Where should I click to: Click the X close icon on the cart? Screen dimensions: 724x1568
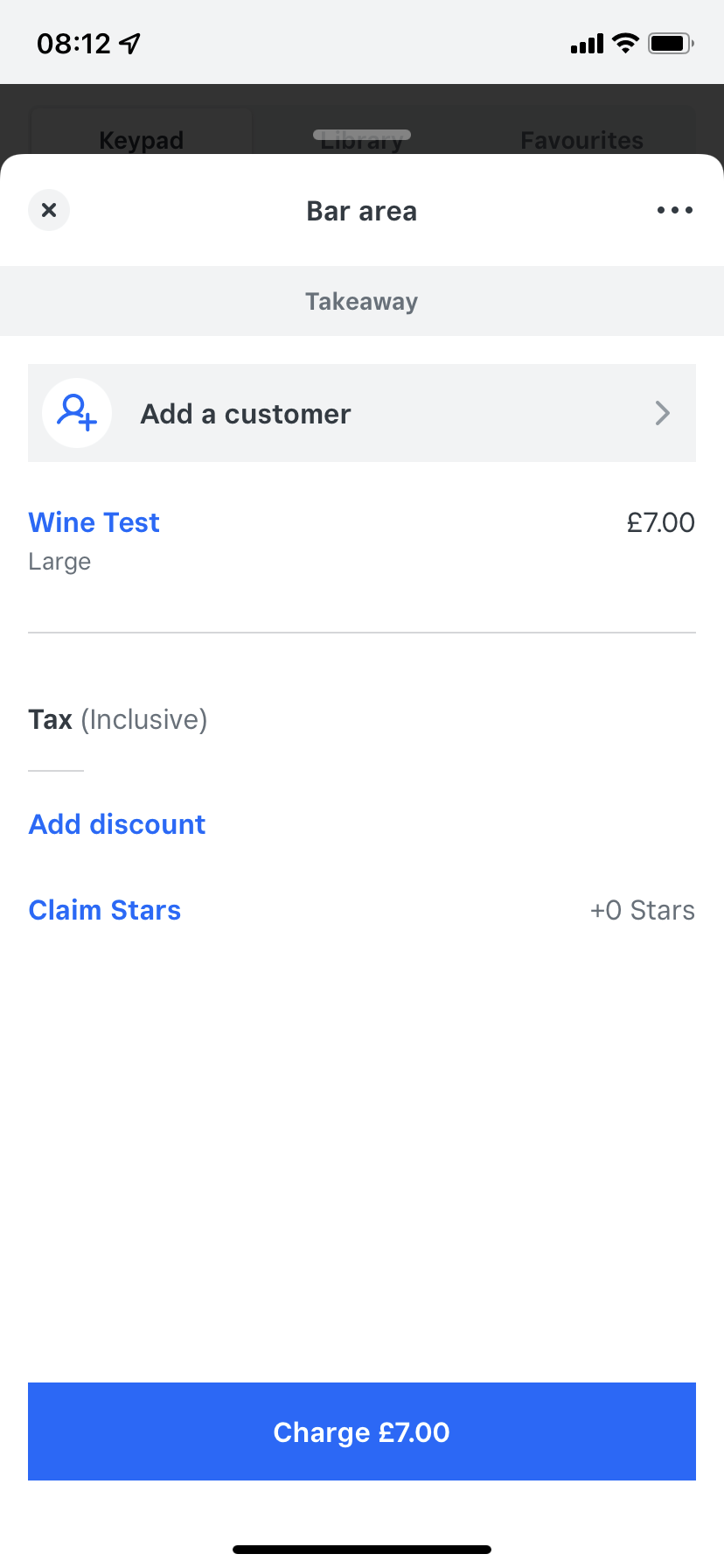click(49, 210)
